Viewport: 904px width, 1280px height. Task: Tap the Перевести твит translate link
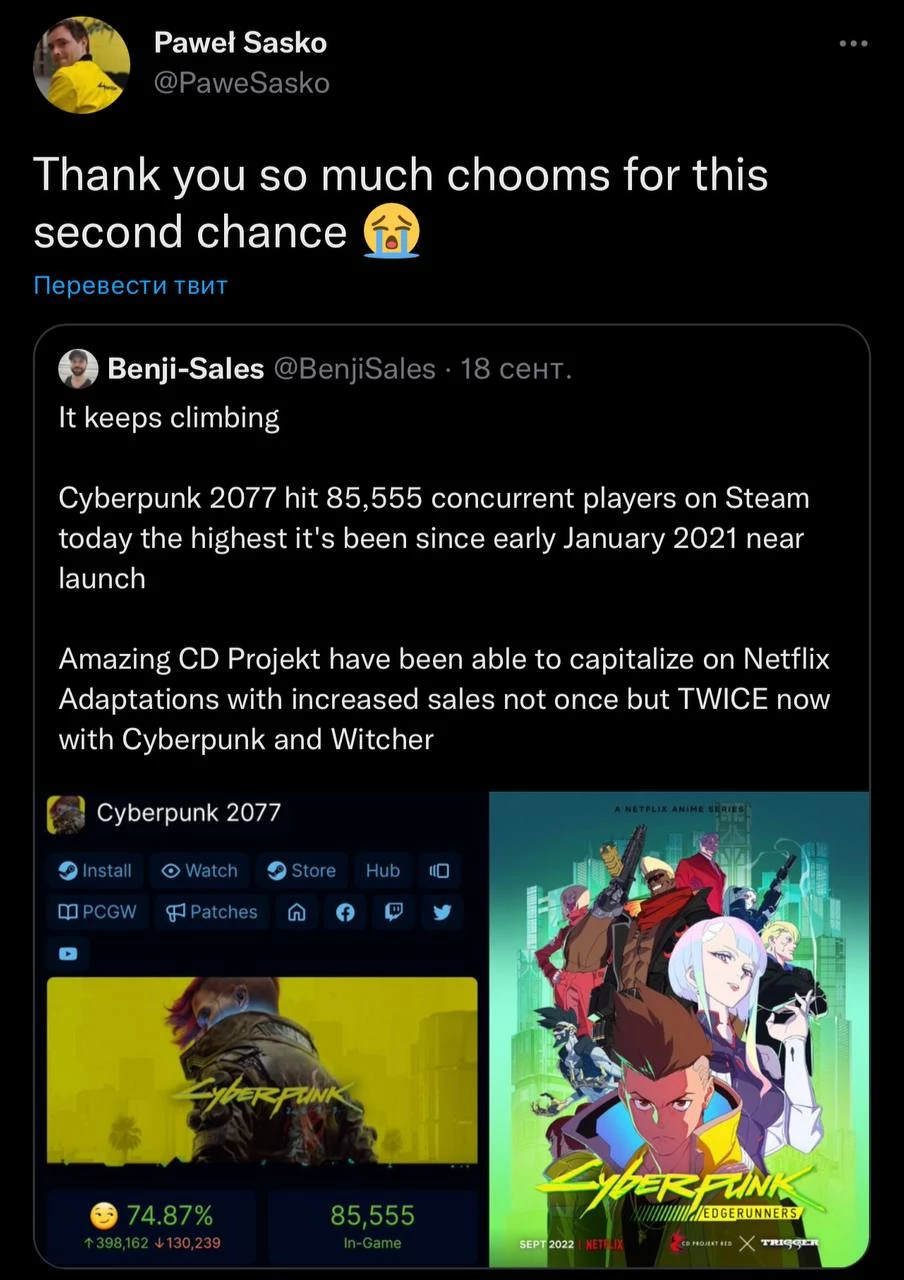pyautogui.click(x=131, y=286)
